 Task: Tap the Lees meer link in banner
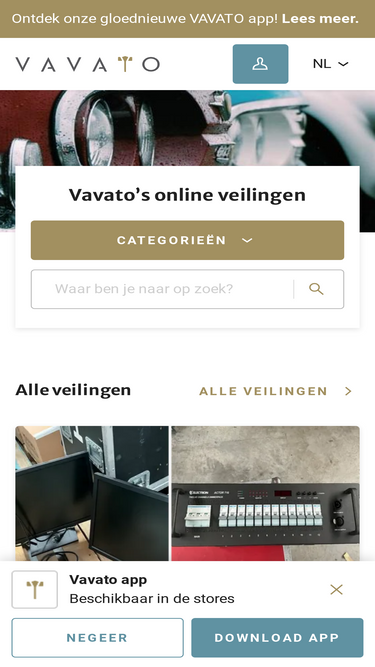[320, 19]
